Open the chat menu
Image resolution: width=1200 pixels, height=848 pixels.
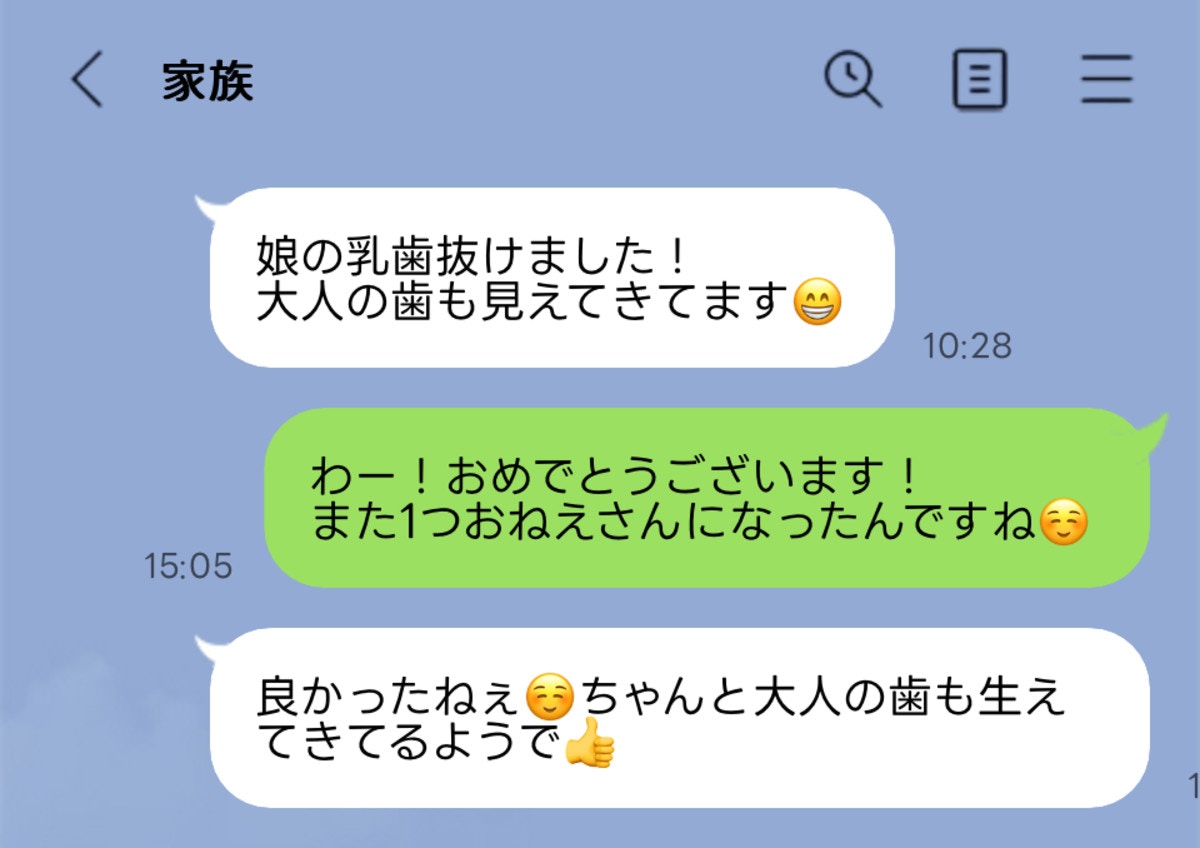1106,80
